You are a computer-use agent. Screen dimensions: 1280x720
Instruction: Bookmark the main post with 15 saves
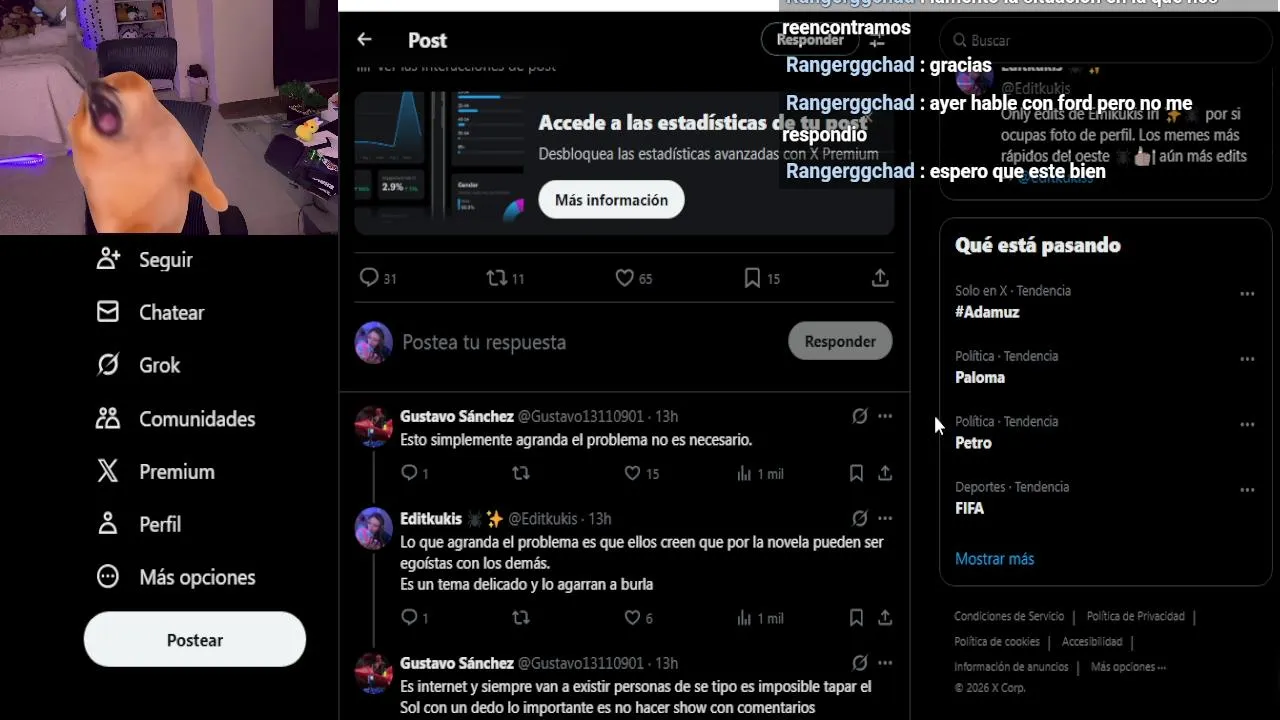[752, 278]
